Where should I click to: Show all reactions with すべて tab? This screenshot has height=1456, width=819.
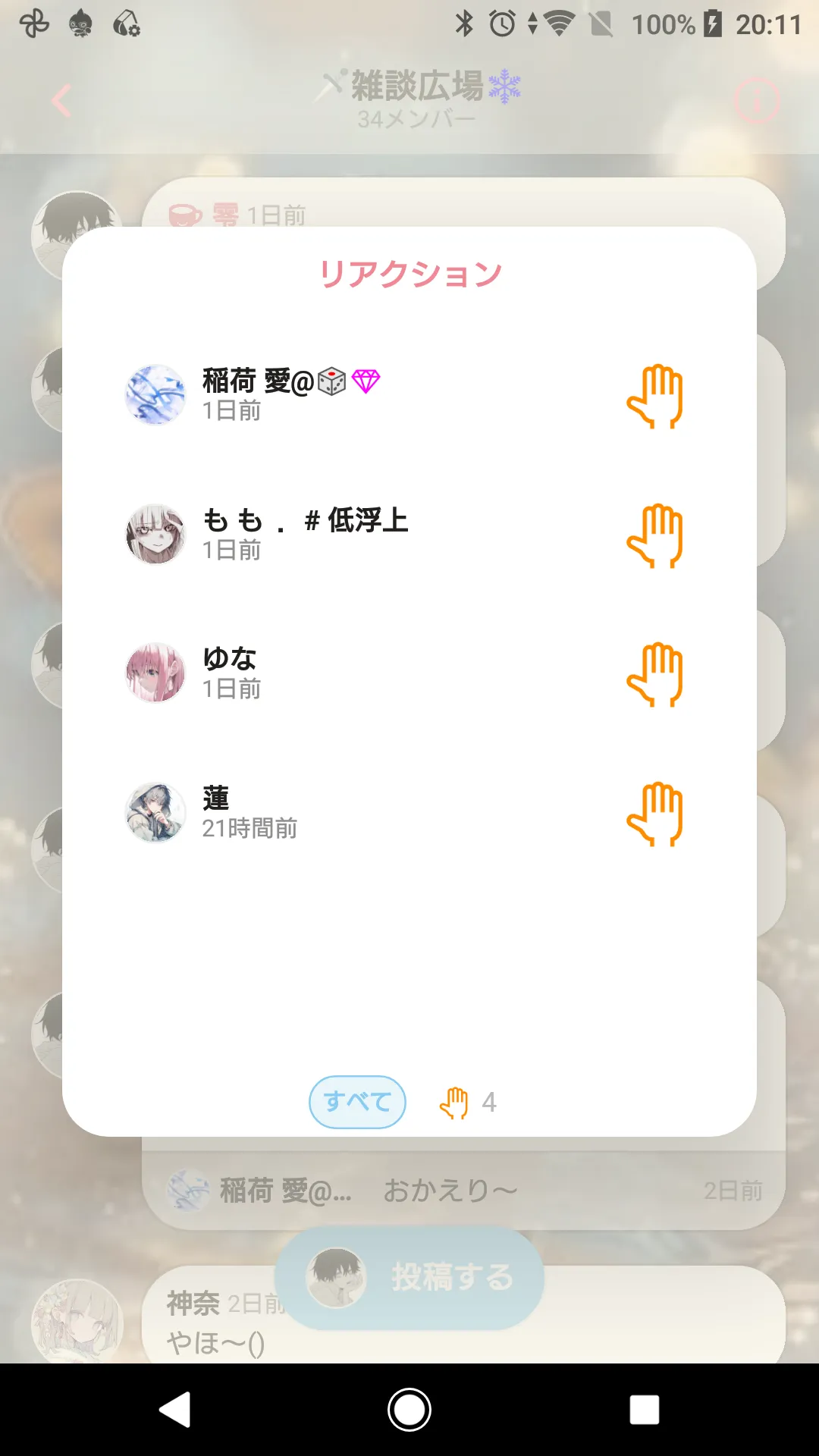[x=357, y=1102]
